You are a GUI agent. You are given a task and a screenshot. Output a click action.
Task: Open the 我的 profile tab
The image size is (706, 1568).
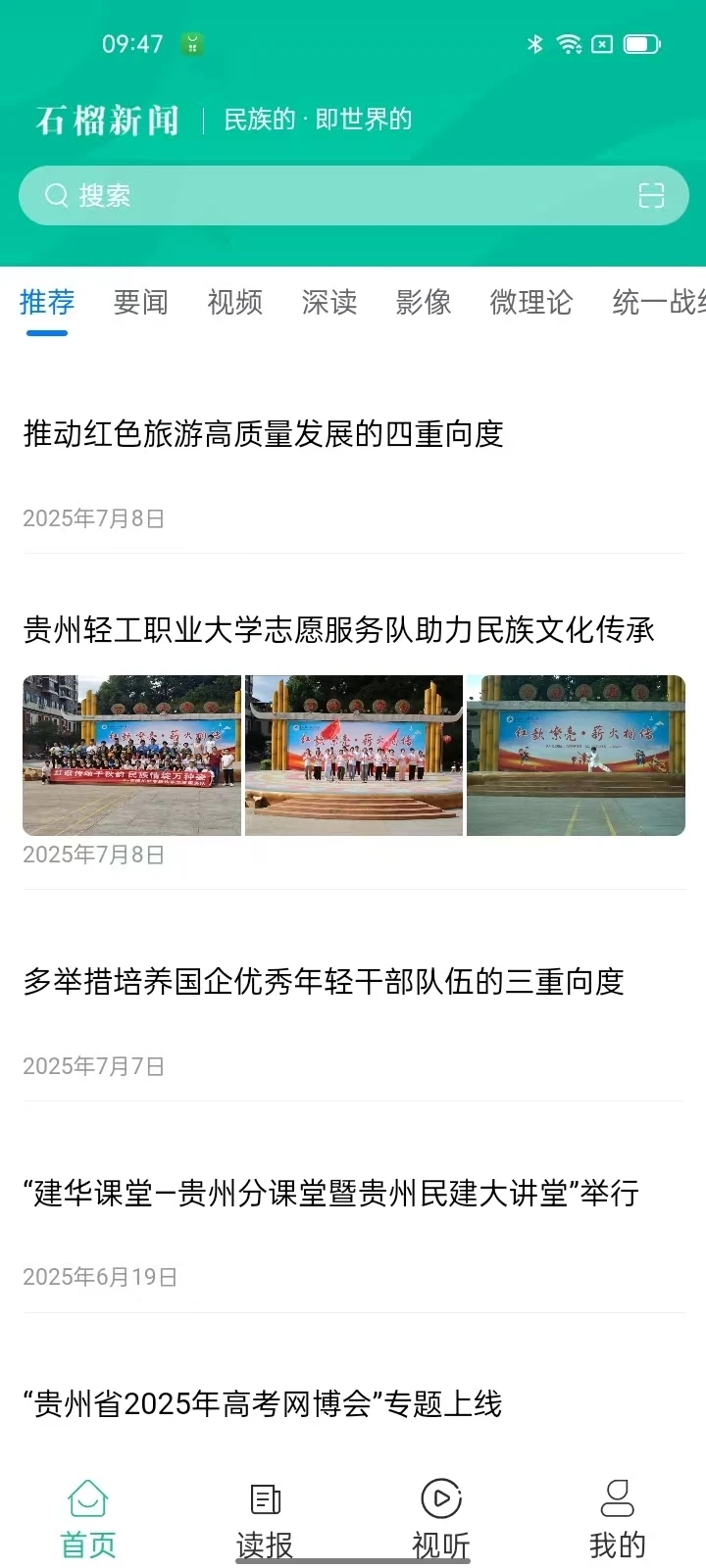coord(618,1520)
